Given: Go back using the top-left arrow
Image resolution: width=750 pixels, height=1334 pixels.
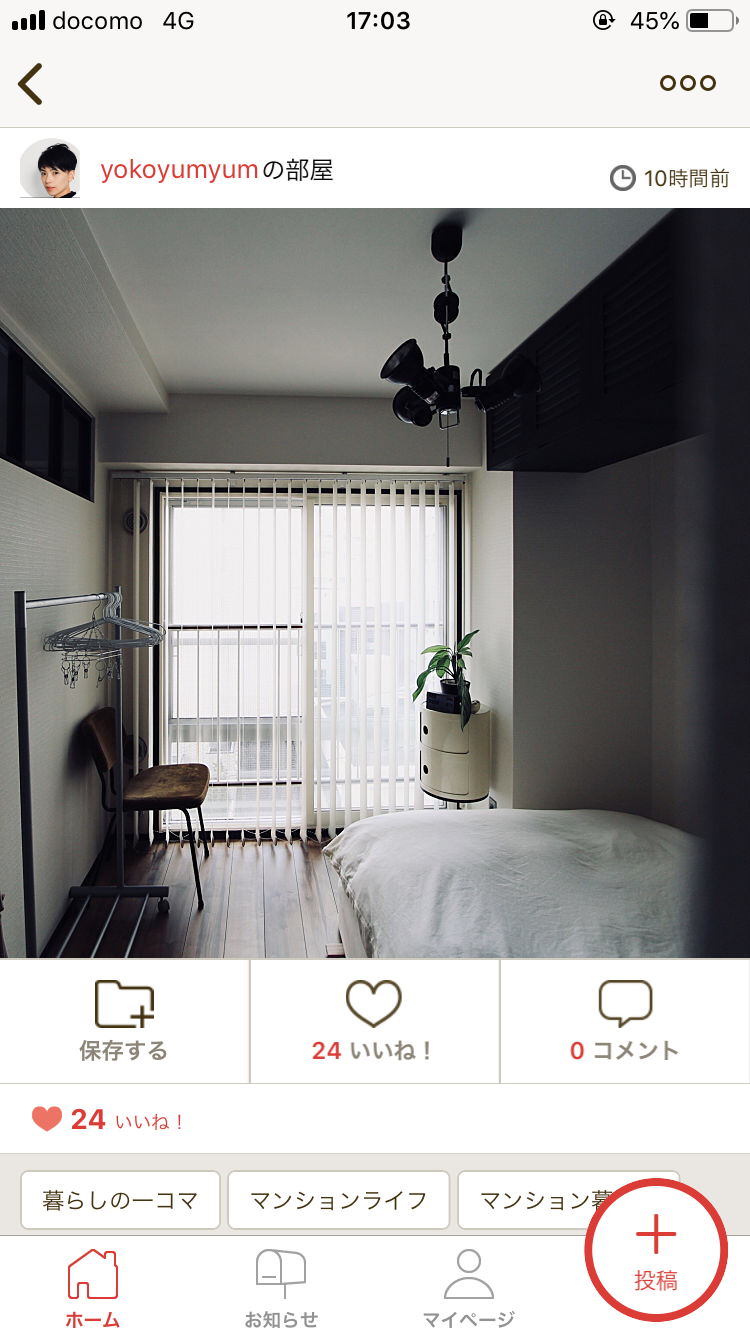Looking at the screenshot, I should pos(32,84).
